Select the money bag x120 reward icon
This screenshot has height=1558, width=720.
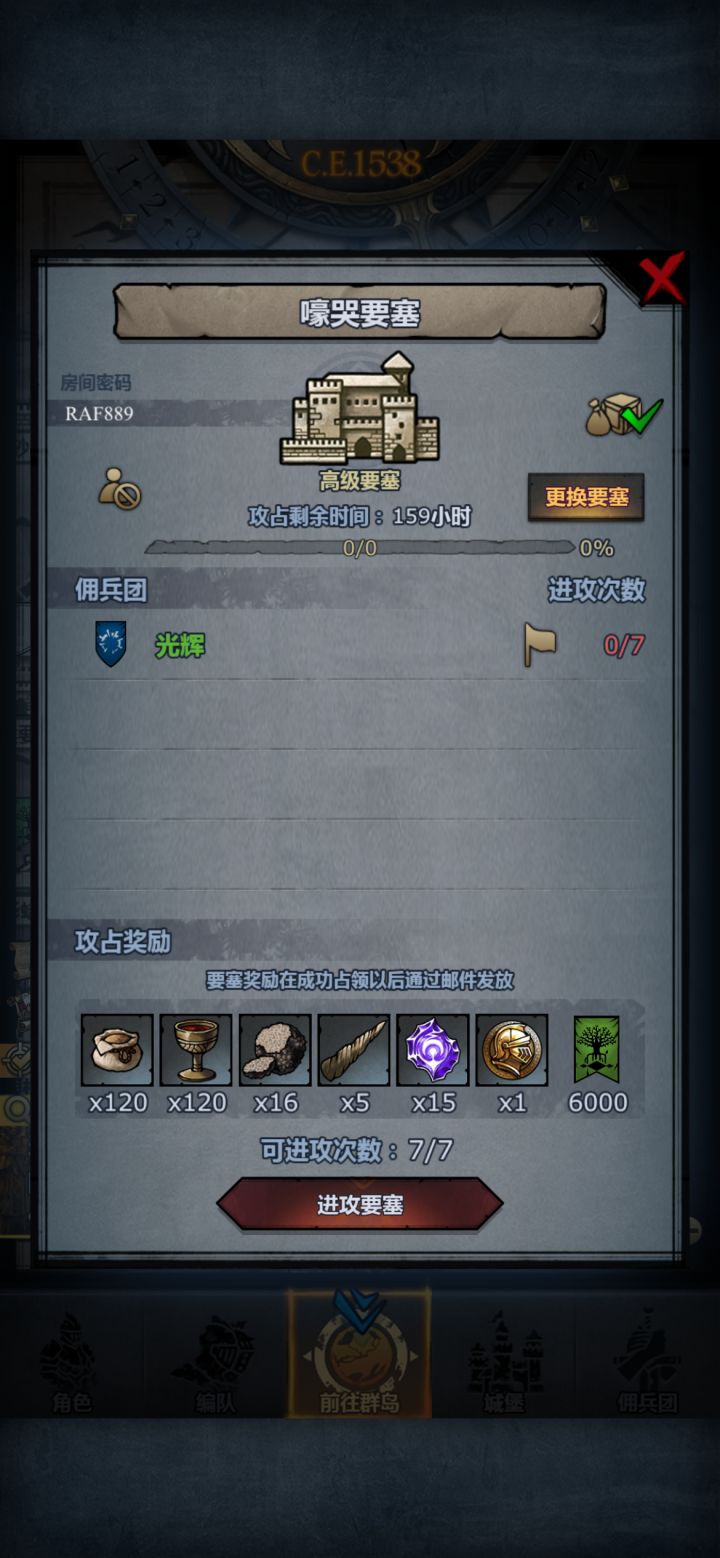115,1050
